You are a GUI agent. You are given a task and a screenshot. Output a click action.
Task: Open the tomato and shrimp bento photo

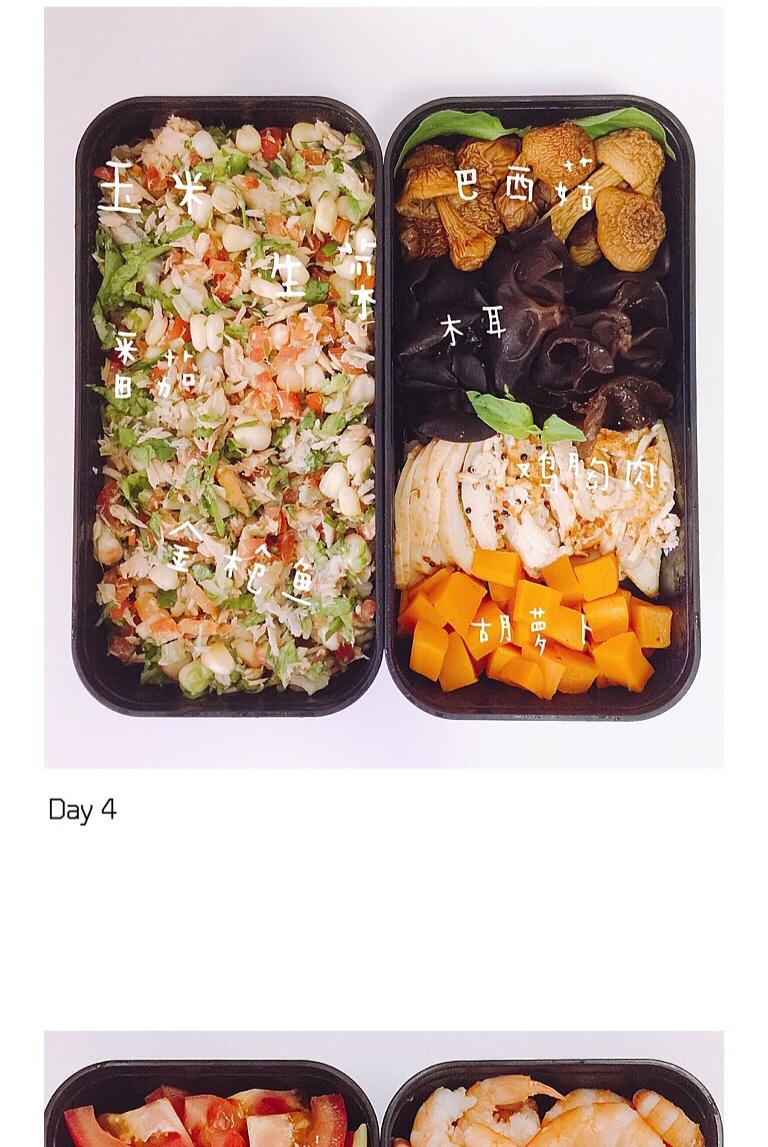[384, 1090]
